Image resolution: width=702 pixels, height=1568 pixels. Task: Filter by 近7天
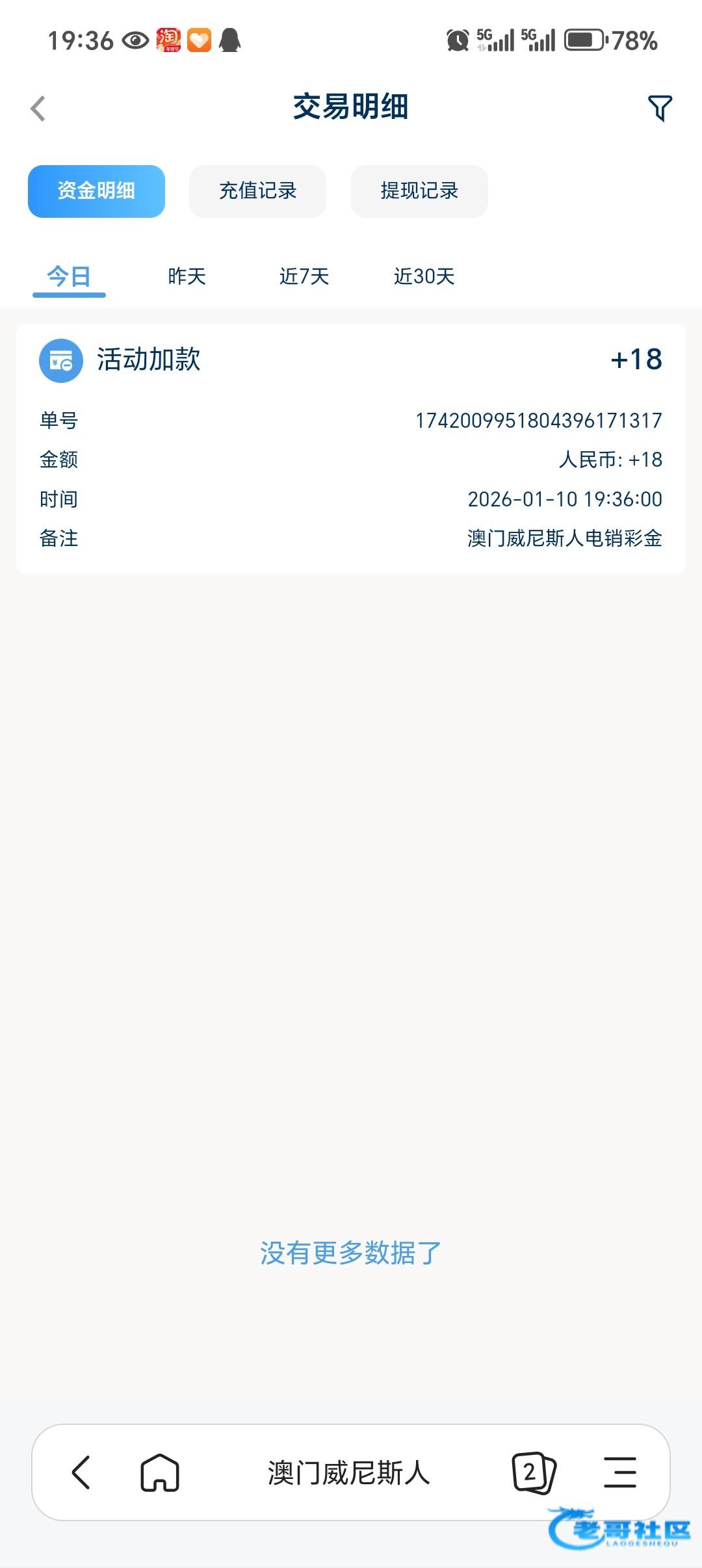point(304,277)
